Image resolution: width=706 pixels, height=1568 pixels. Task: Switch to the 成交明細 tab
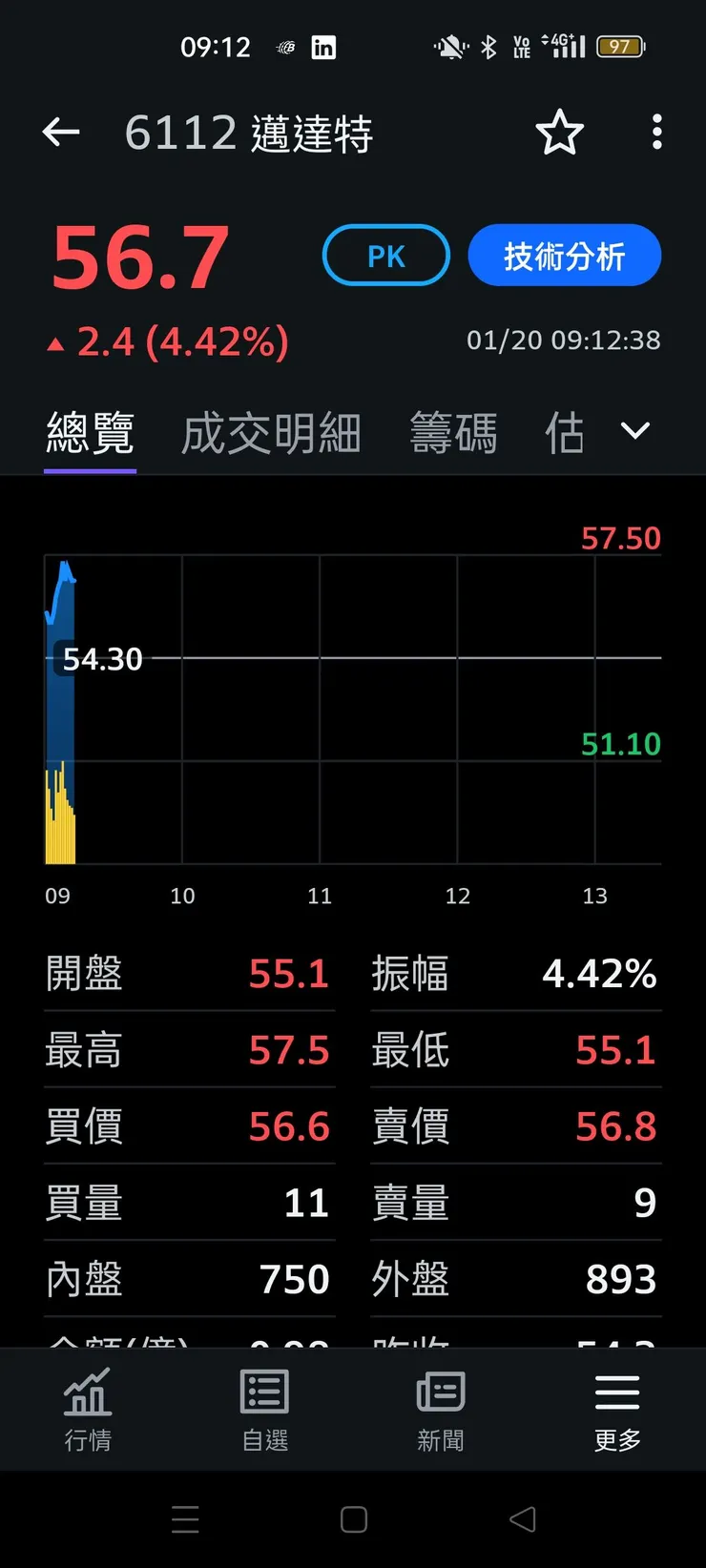270,431
